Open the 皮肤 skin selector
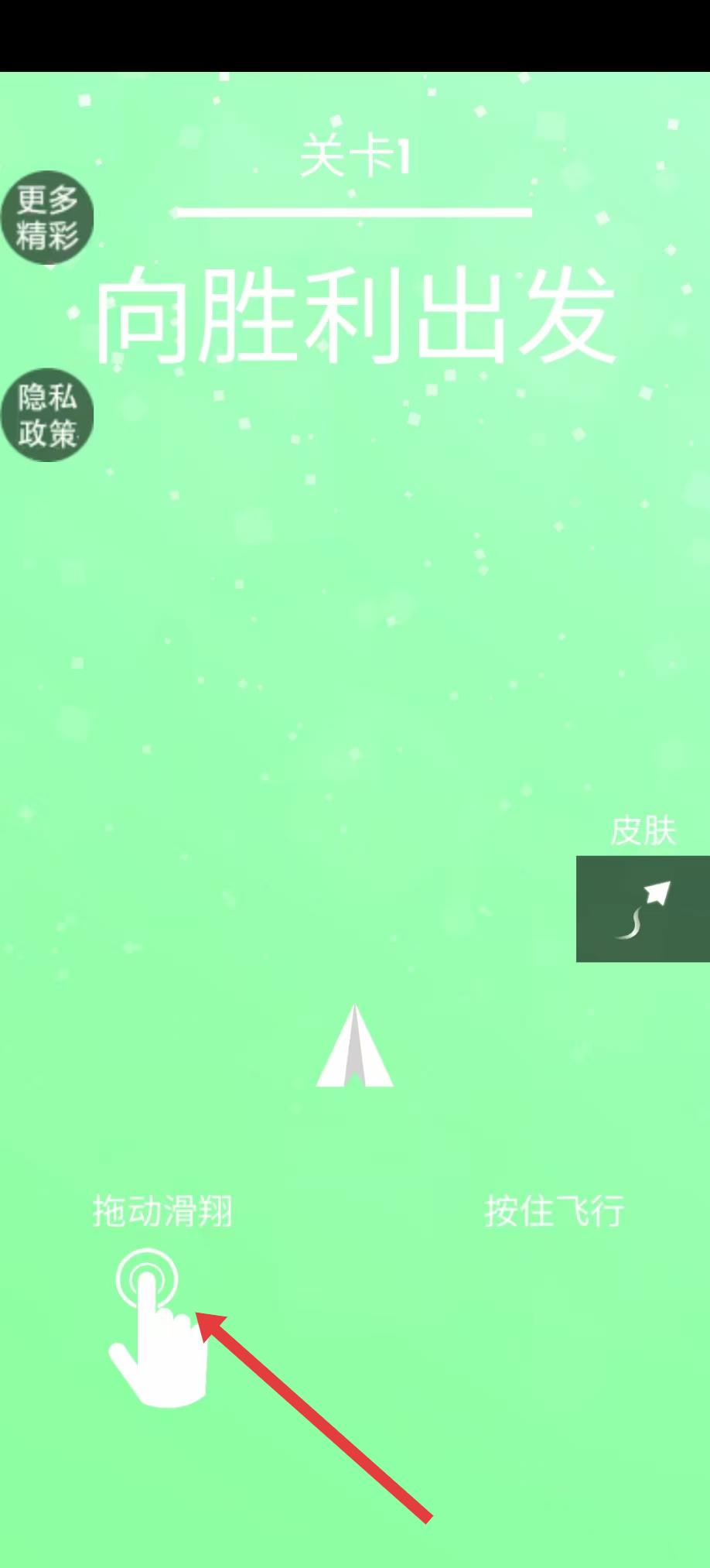The image size is (710, 1568). pyautogui.click(x=642, y=908)
